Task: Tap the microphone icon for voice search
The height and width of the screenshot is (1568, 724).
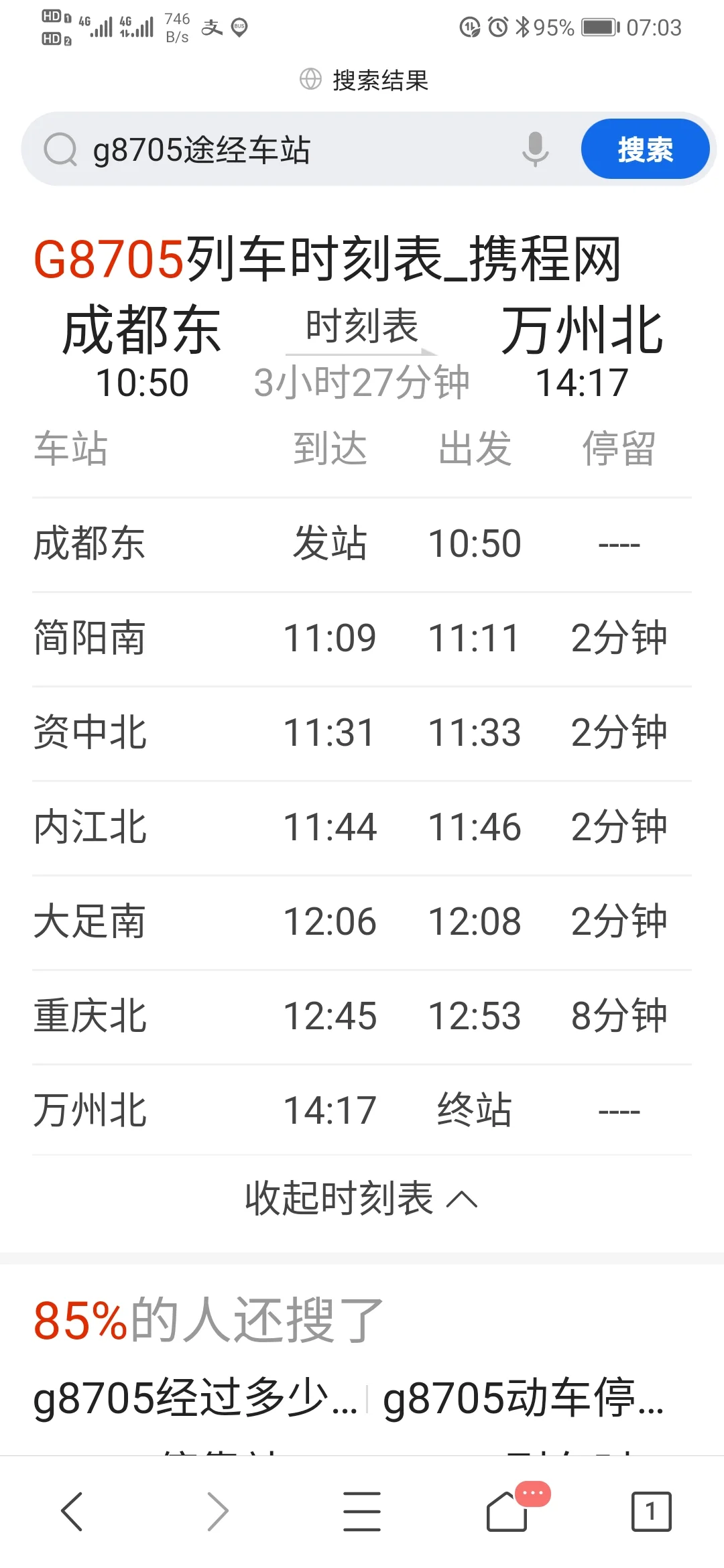Action: (534, 150)
